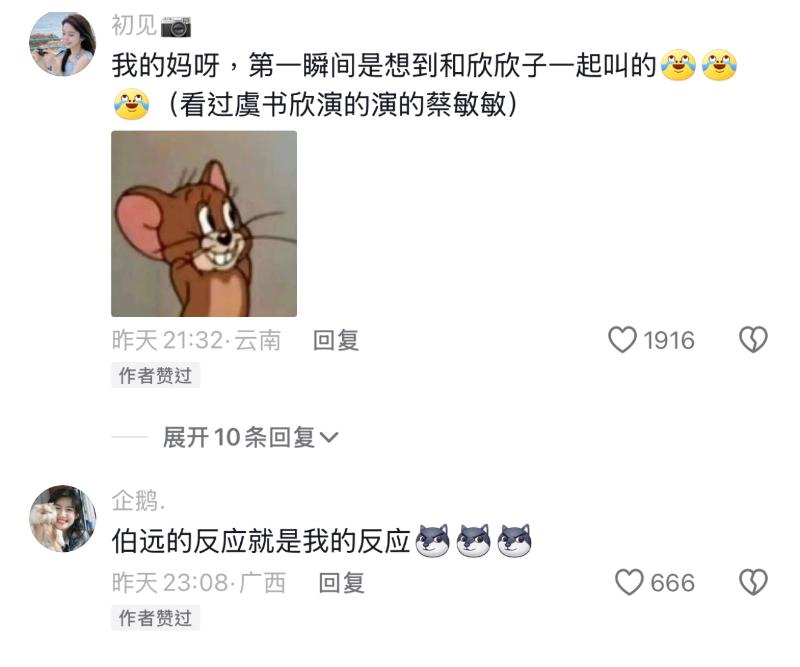
Task: Open username 企鹅. profile link
Action: [138, 500]
